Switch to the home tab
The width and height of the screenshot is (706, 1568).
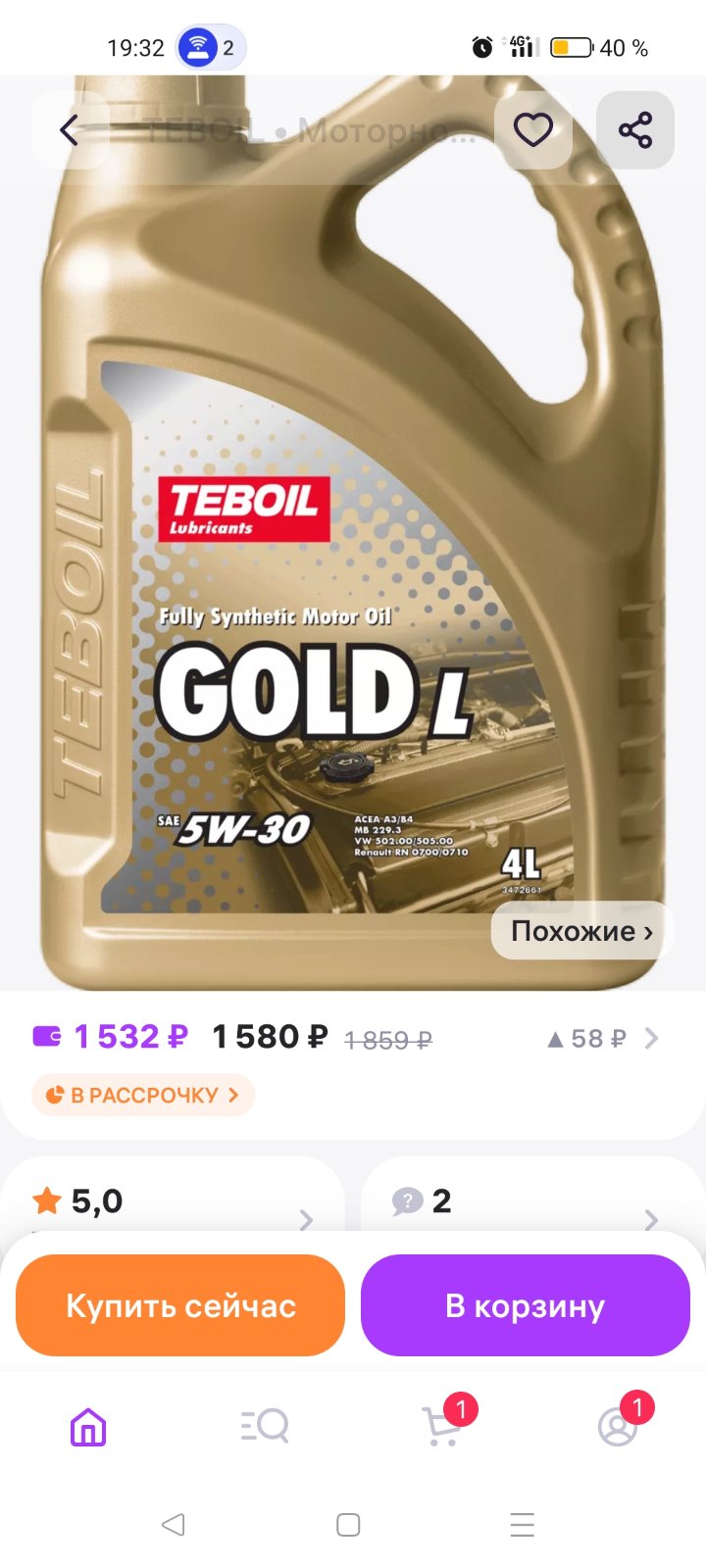click(88, 1427)
